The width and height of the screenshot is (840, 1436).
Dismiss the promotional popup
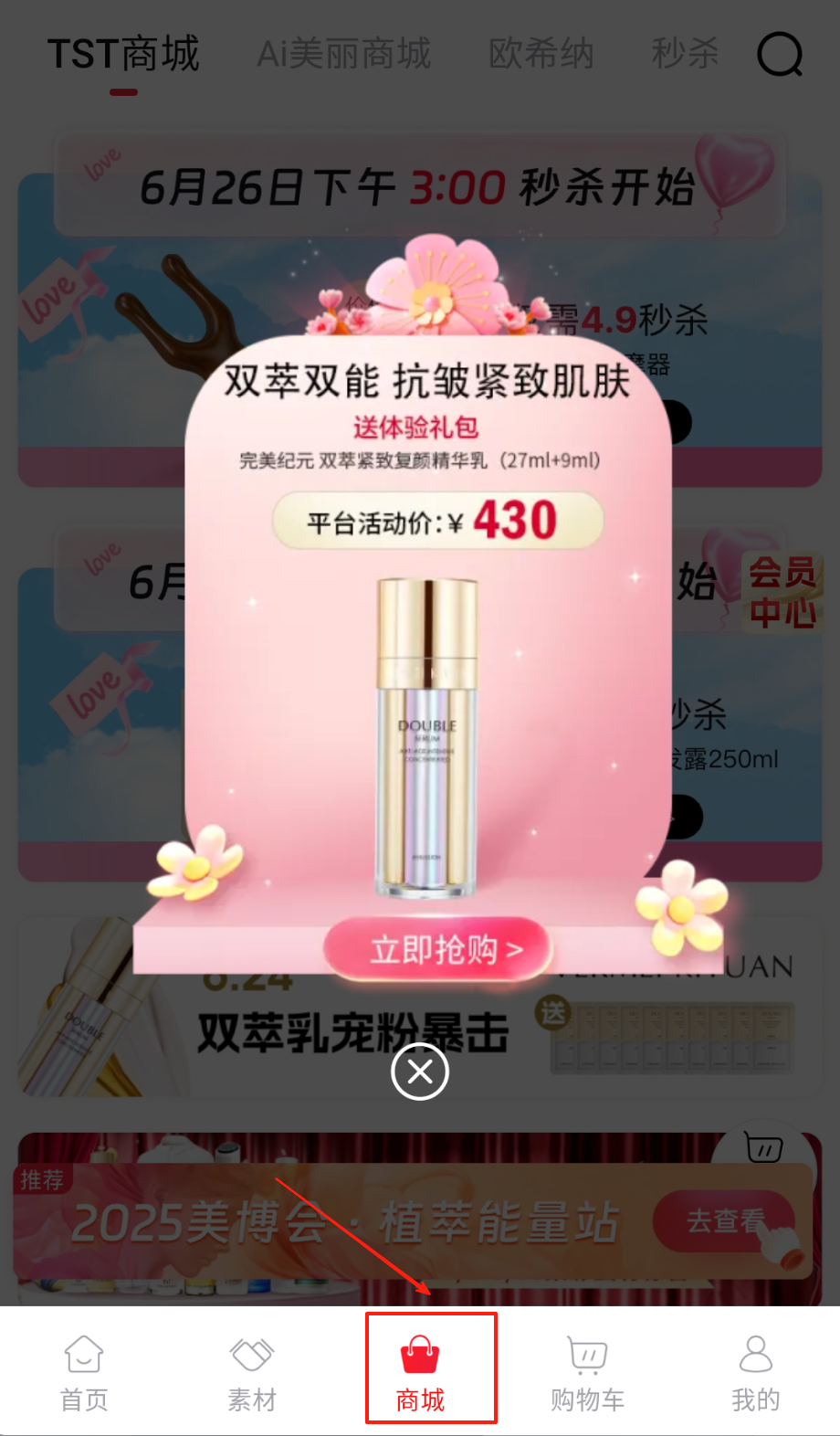pyautogui.click(x=420, y=1072)
